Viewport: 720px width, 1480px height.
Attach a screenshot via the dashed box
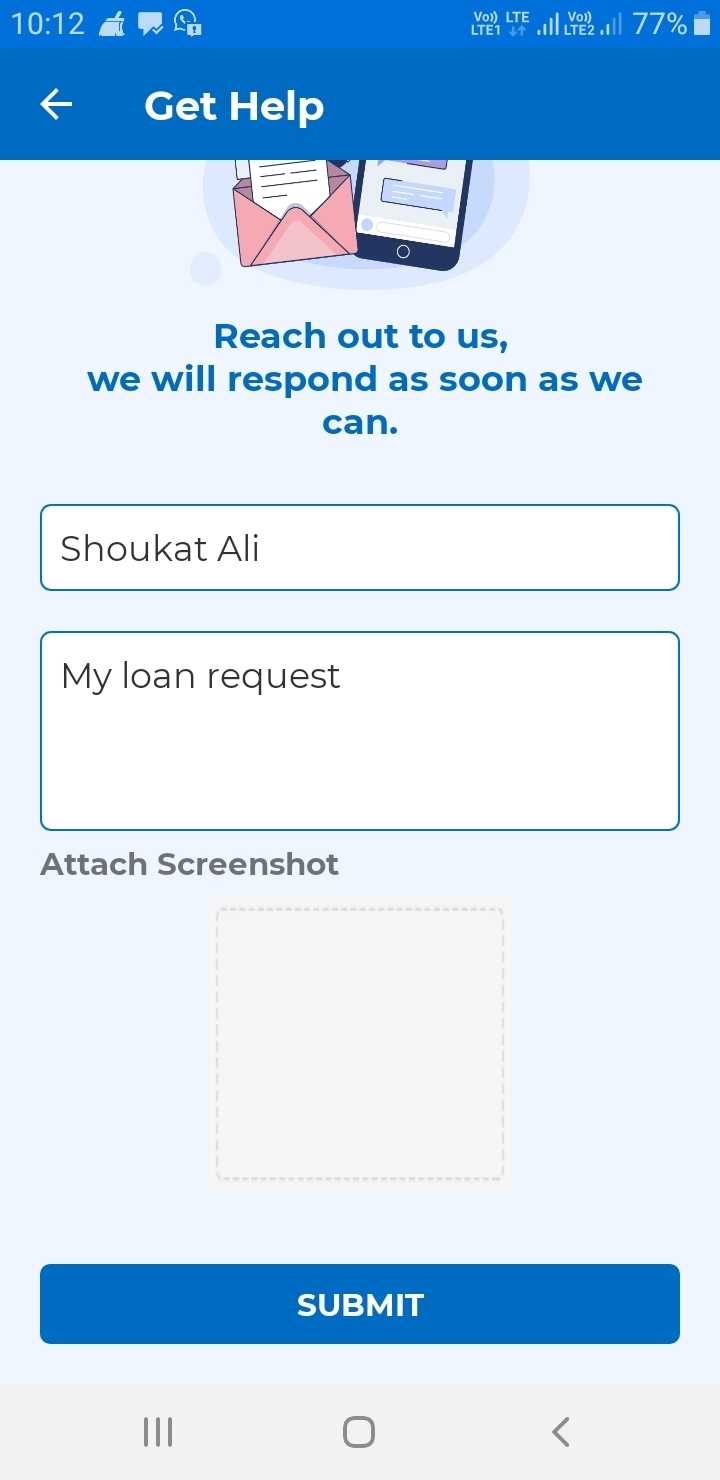click(x=360, y=1044)
